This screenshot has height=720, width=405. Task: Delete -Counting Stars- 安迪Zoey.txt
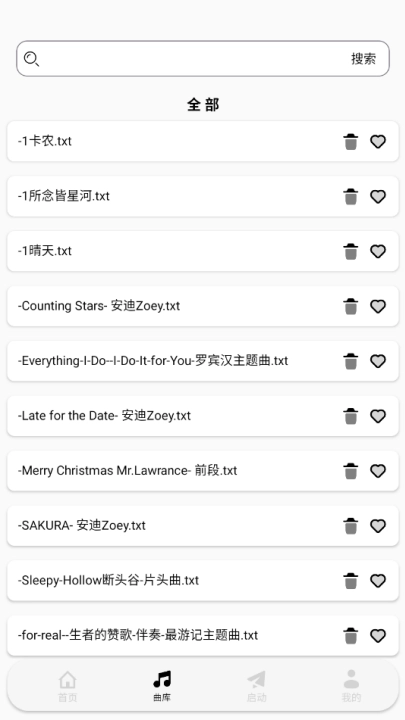(351, 306)
